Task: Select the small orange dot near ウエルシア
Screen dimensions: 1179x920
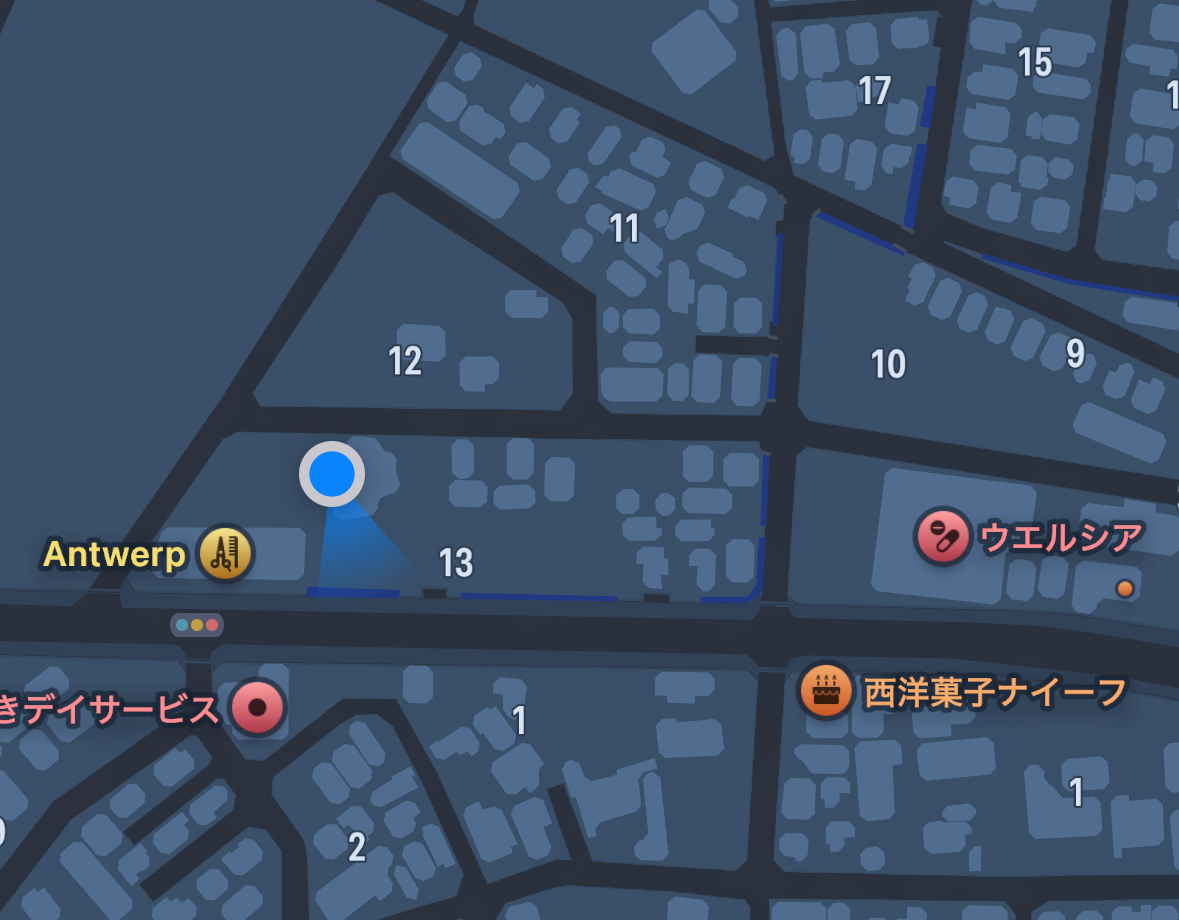Action: (x=1125, y=588)
